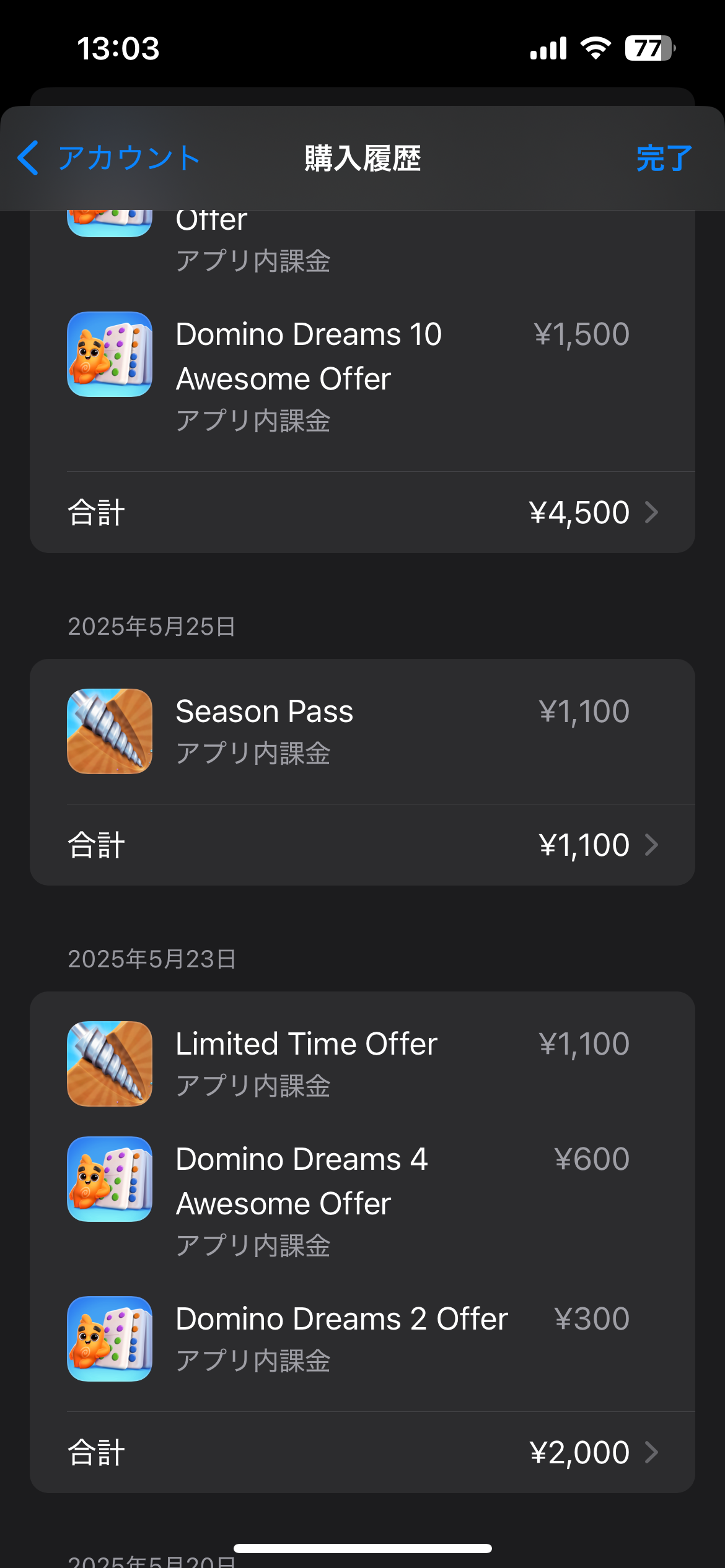Go back to アカウント screen

click(x=108, y=158)
